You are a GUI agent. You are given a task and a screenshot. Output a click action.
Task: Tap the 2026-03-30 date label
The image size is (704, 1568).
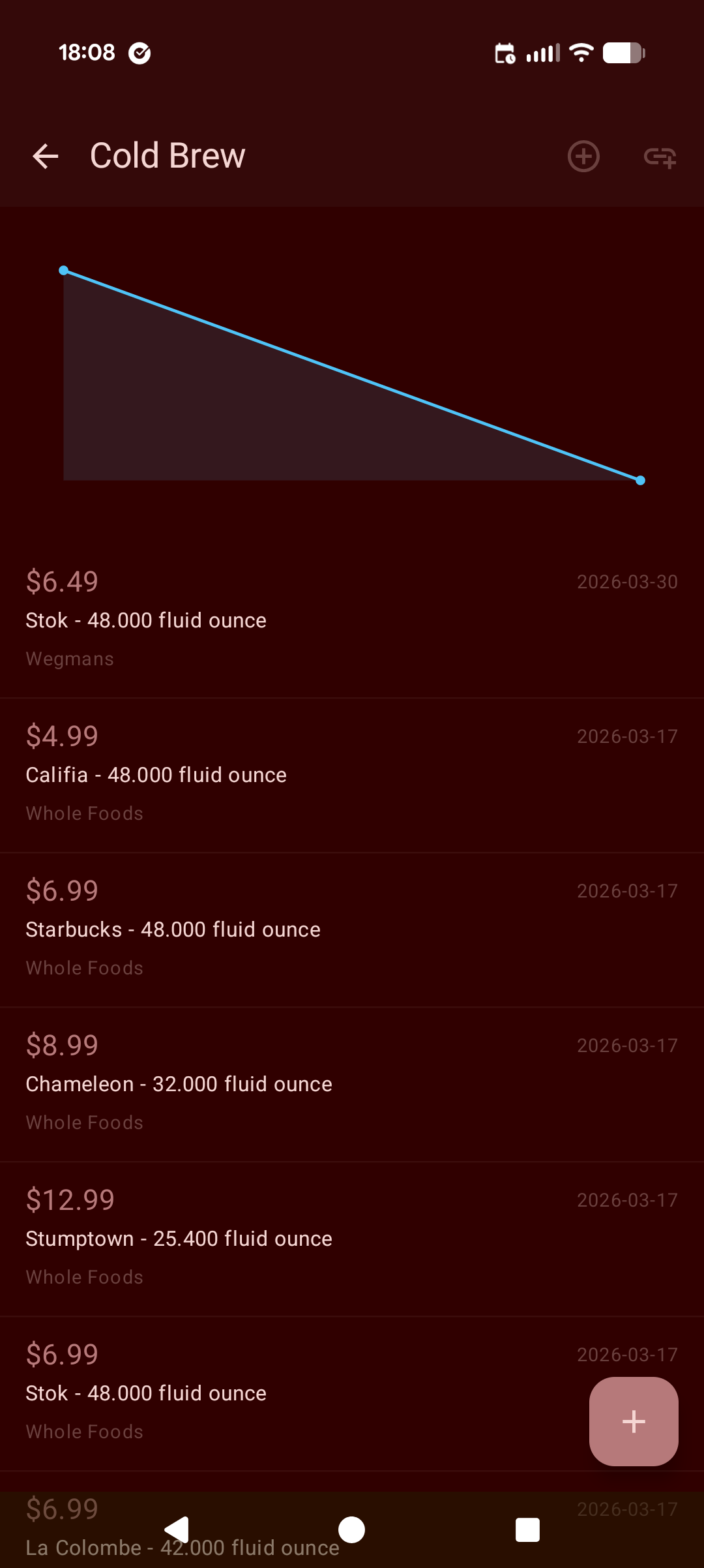[626, 582]
